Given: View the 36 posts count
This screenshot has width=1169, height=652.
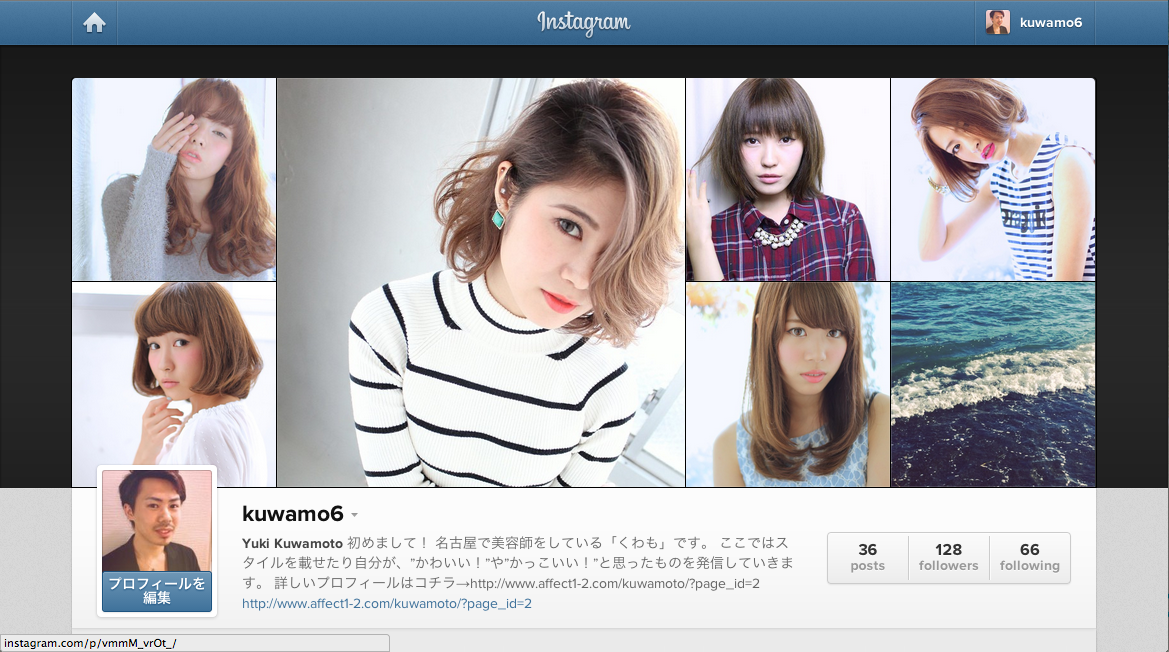Looking at the screenshot, I should tap(867, 557).
